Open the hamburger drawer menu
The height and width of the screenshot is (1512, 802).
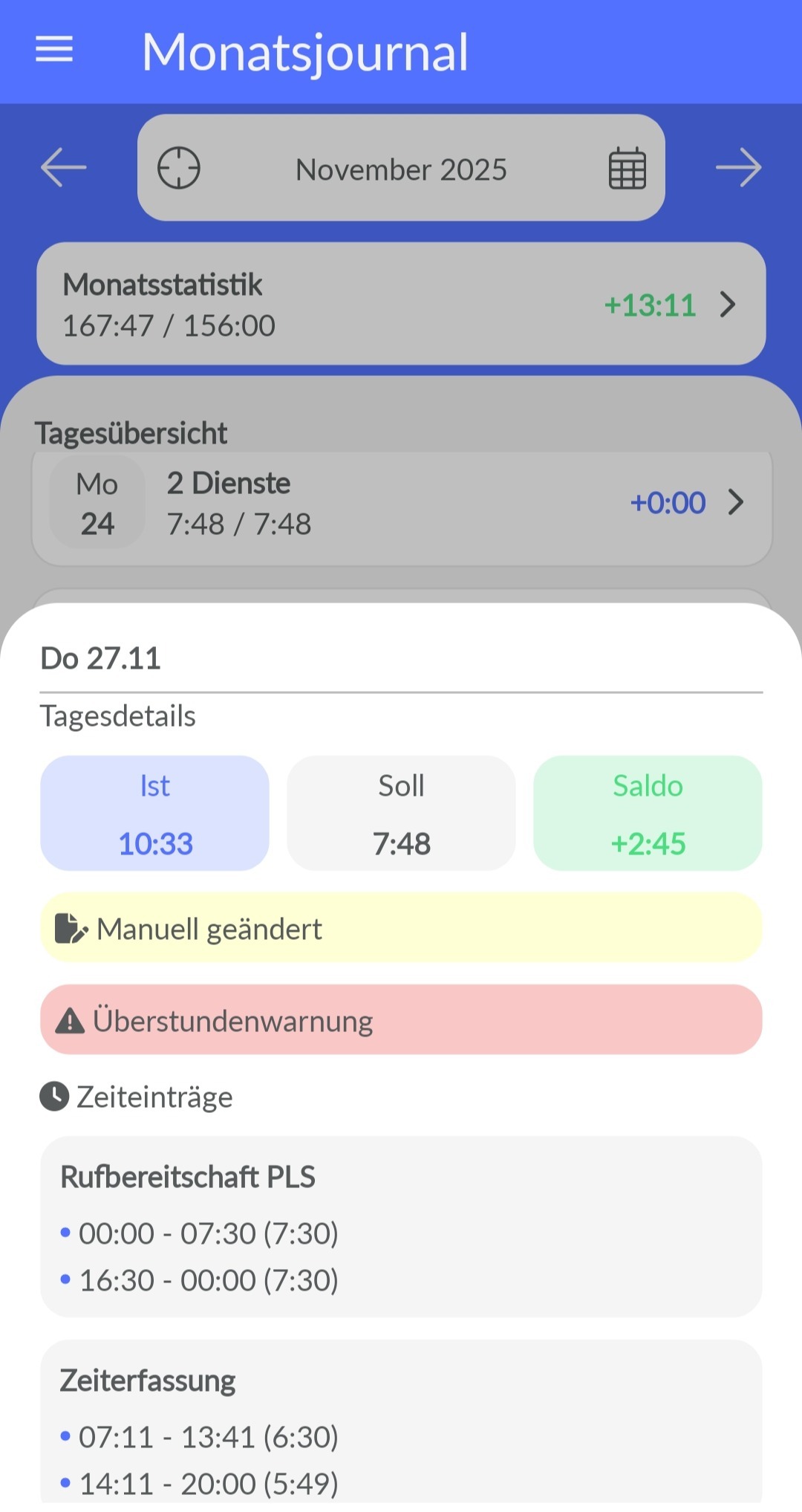point(54,51)
